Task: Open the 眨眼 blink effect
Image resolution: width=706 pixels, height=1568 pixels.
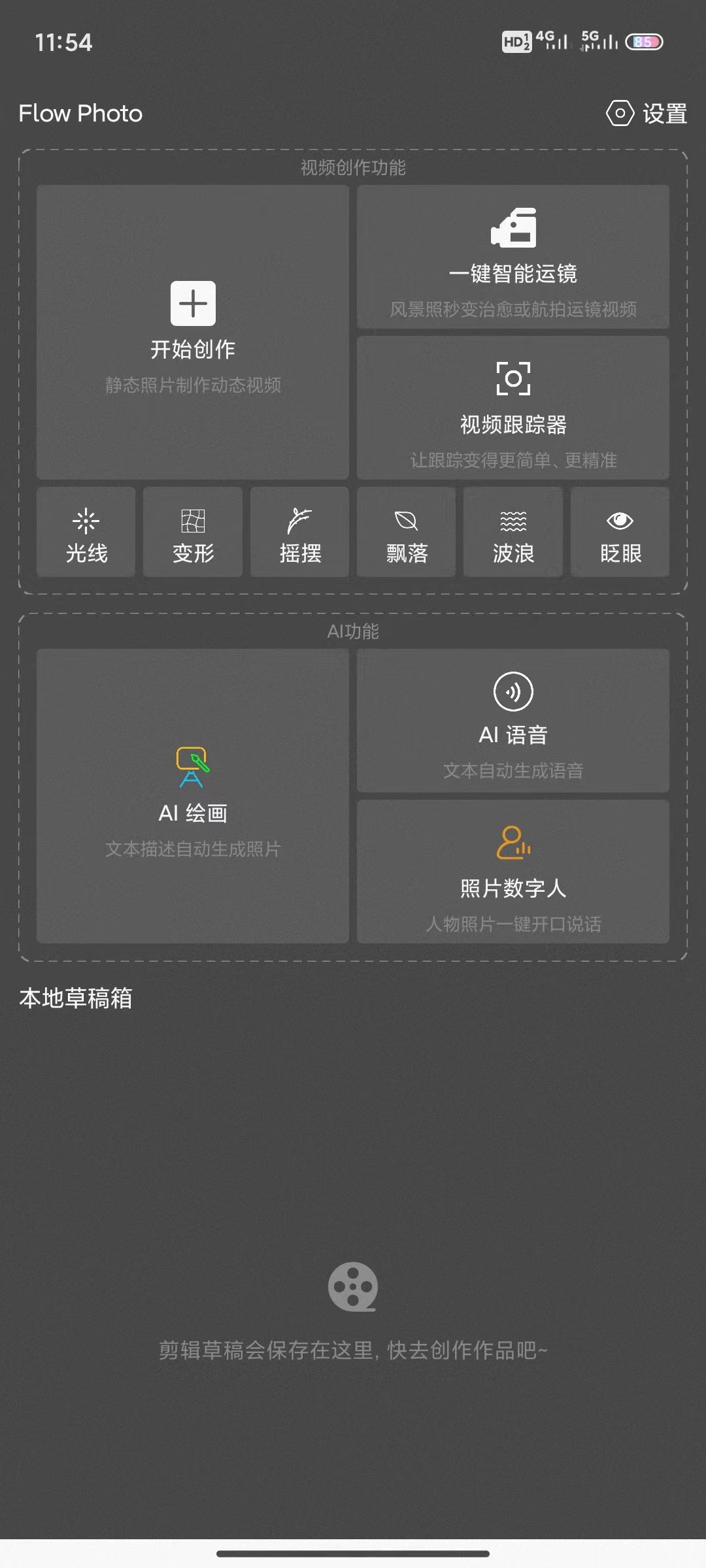Action: pyautogui.click(x=620, y=532)
